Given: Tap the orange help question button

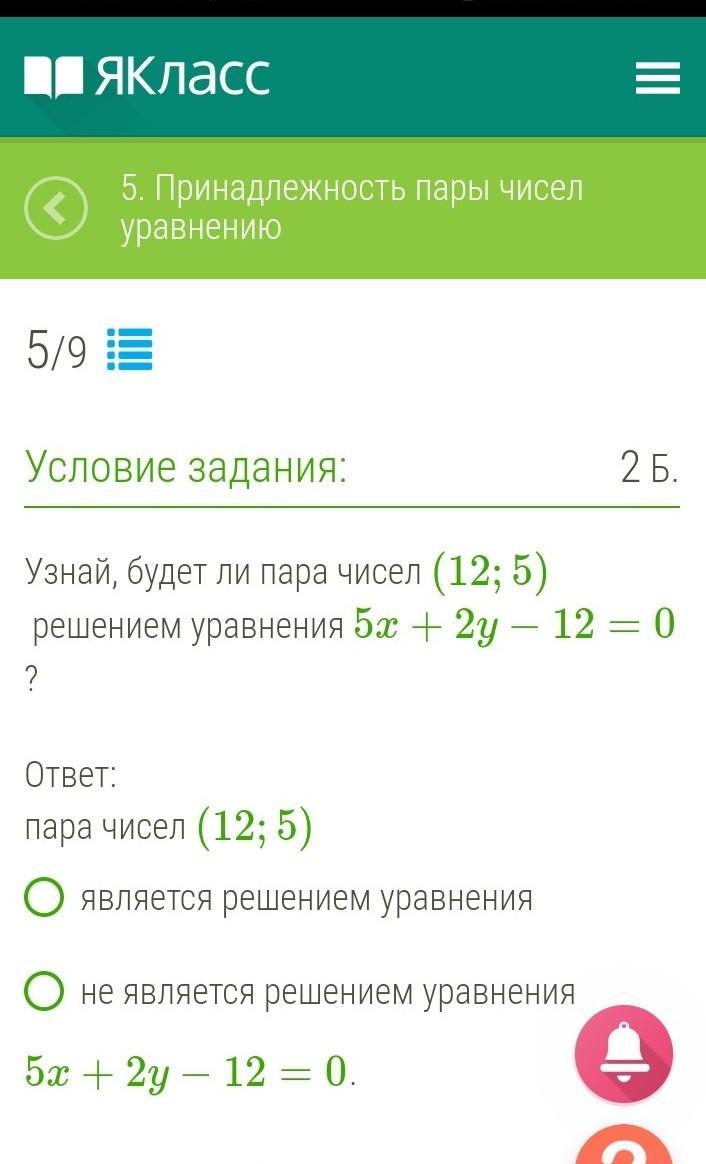Looking at the screenshot, I should click(623, 1146).
